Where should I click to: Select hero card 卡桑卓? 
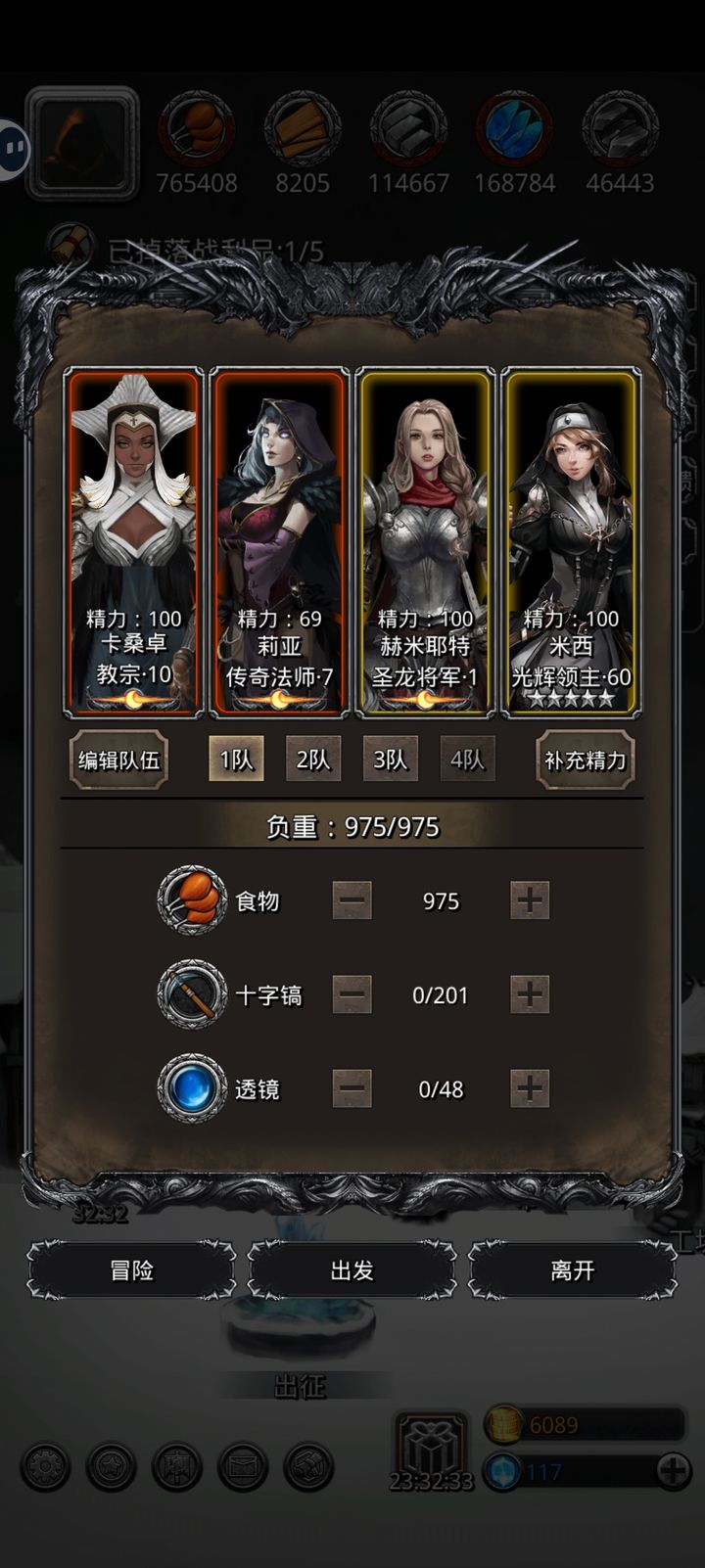point(134,538)
